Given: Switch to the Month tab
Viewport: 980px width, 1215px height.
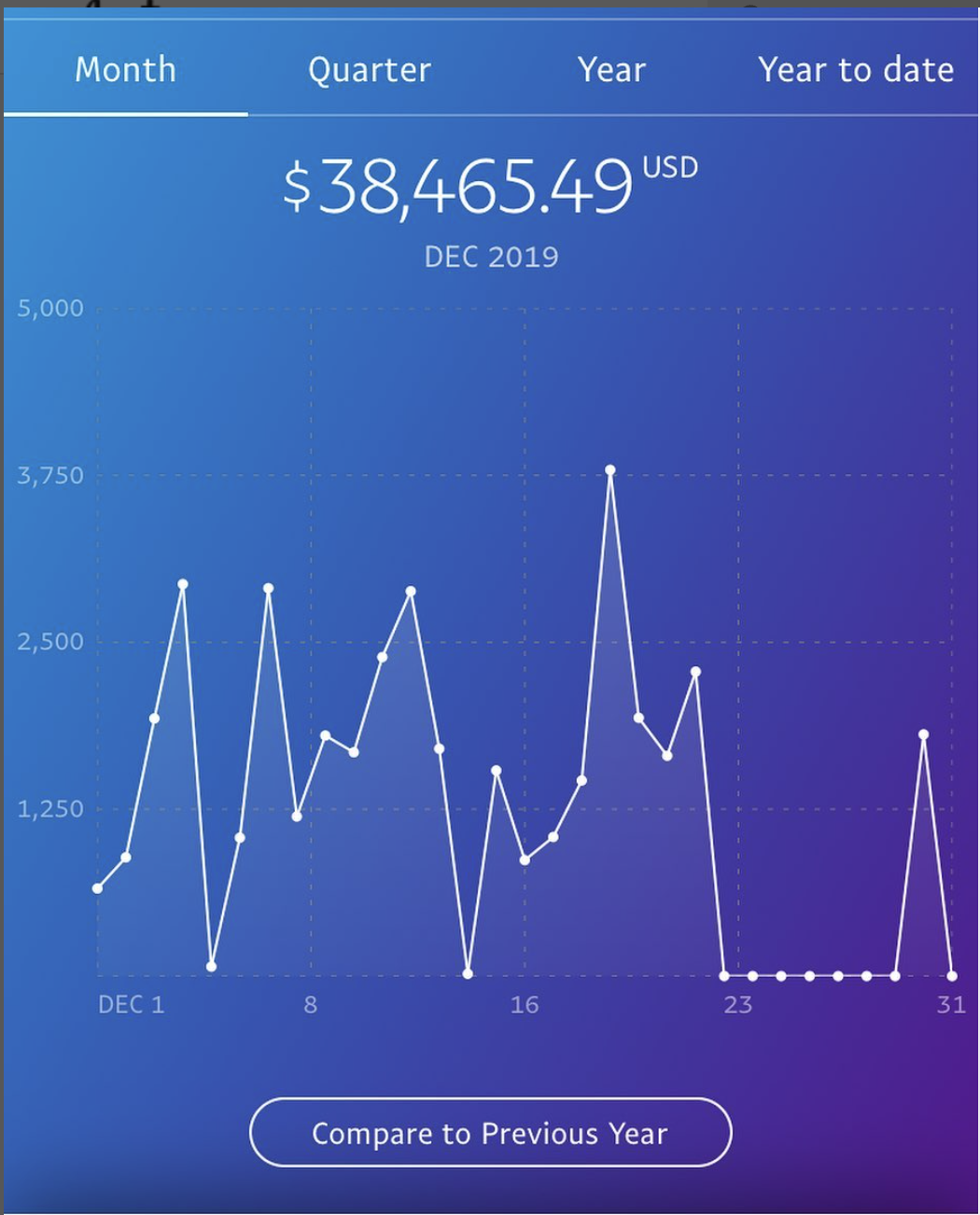Looking at the screenshot, I should pyautogui.click(x=125, y=70).
